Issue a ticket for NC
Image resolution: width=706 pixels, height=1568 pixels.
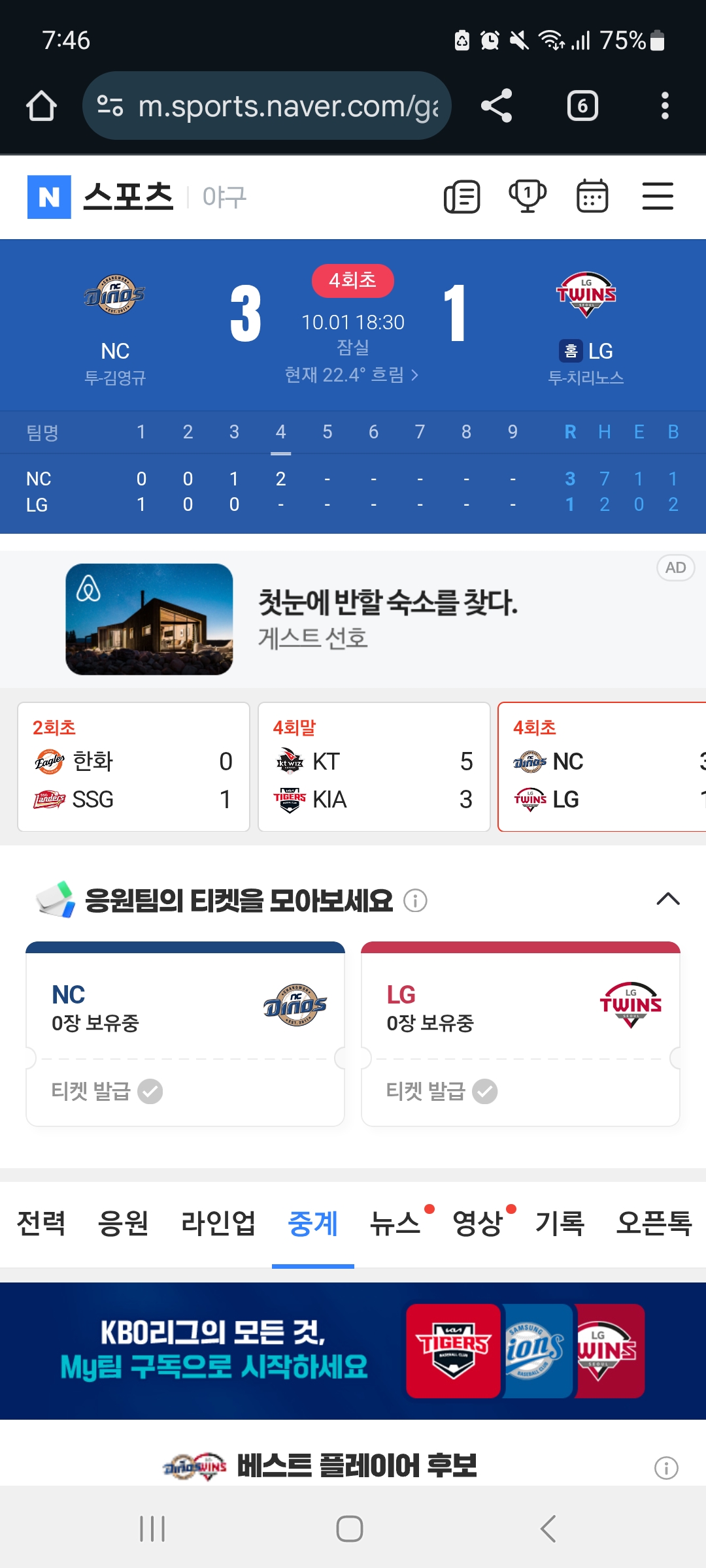pyautogui.click(x=107, y=1091)
